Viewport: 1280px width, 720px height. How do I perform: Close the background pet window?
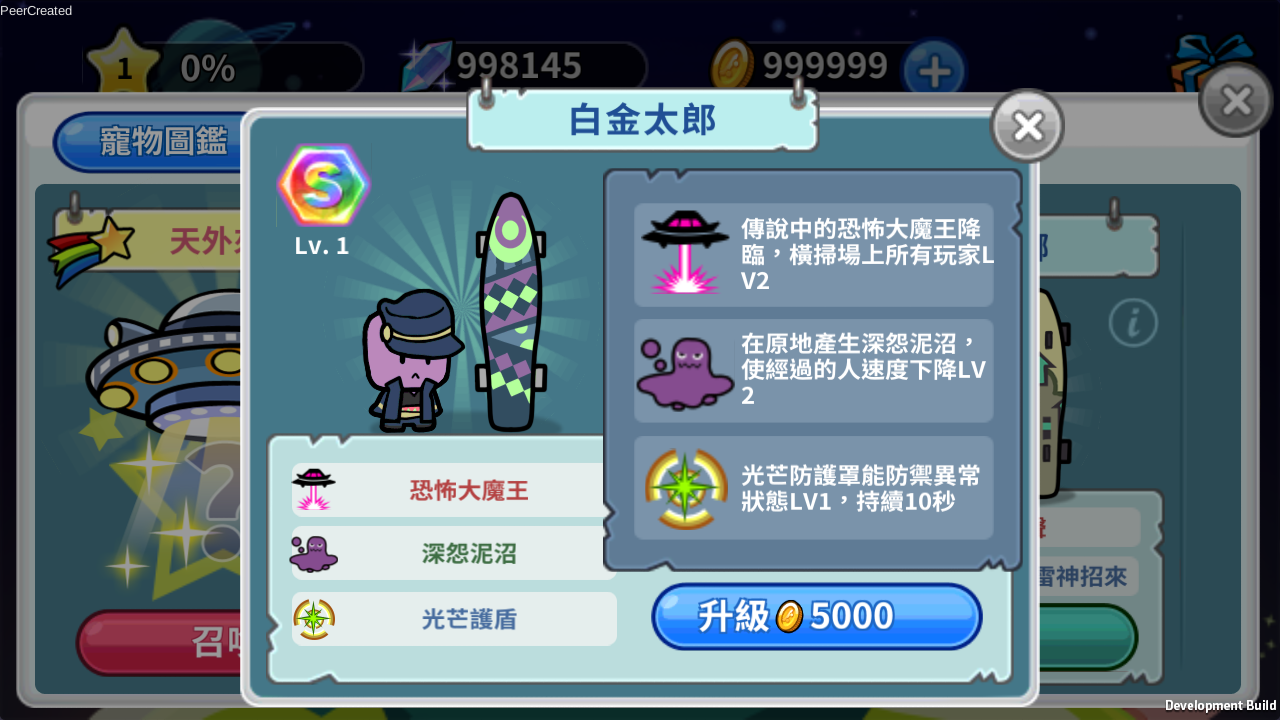tap(1236, 100)
